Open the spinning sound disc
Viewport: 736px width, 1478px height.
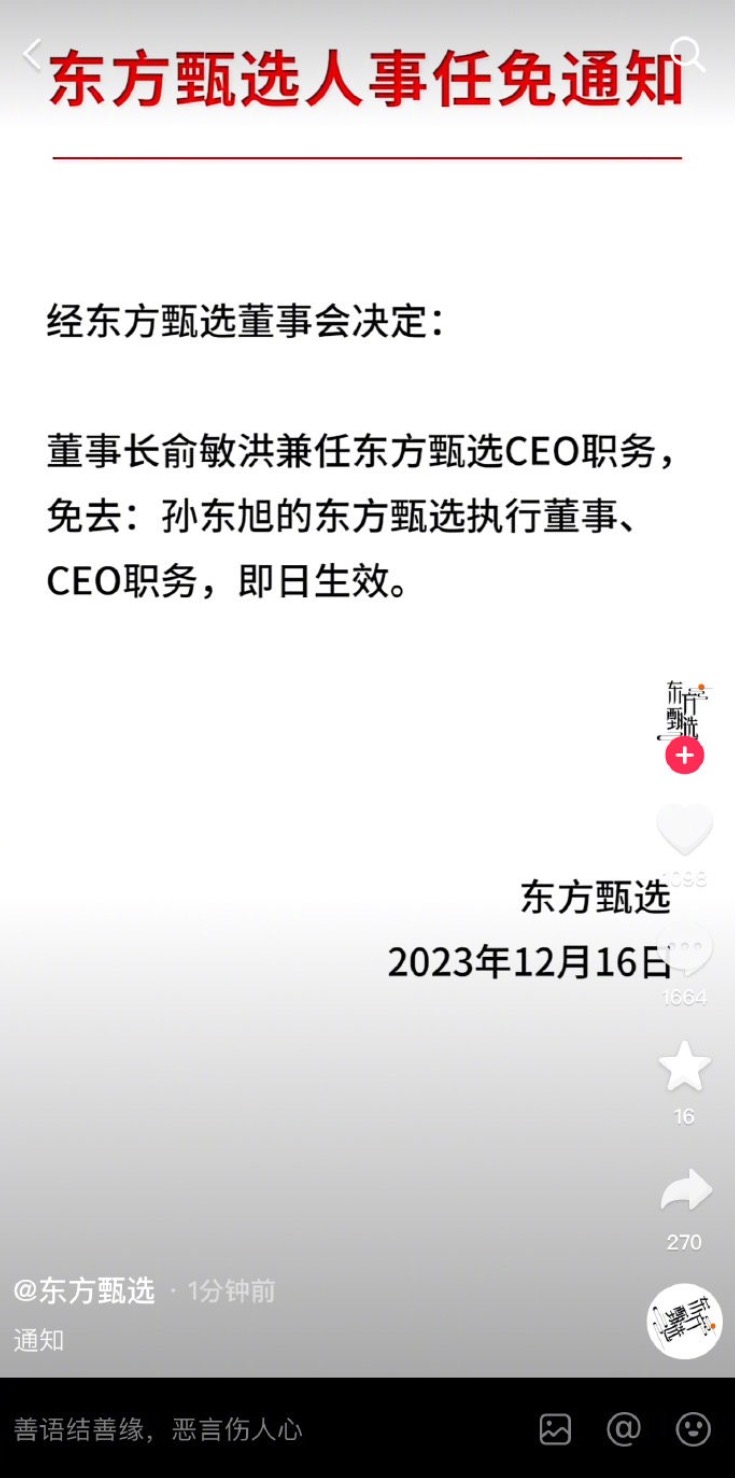pyautogui.click(x=685, y=1321)
